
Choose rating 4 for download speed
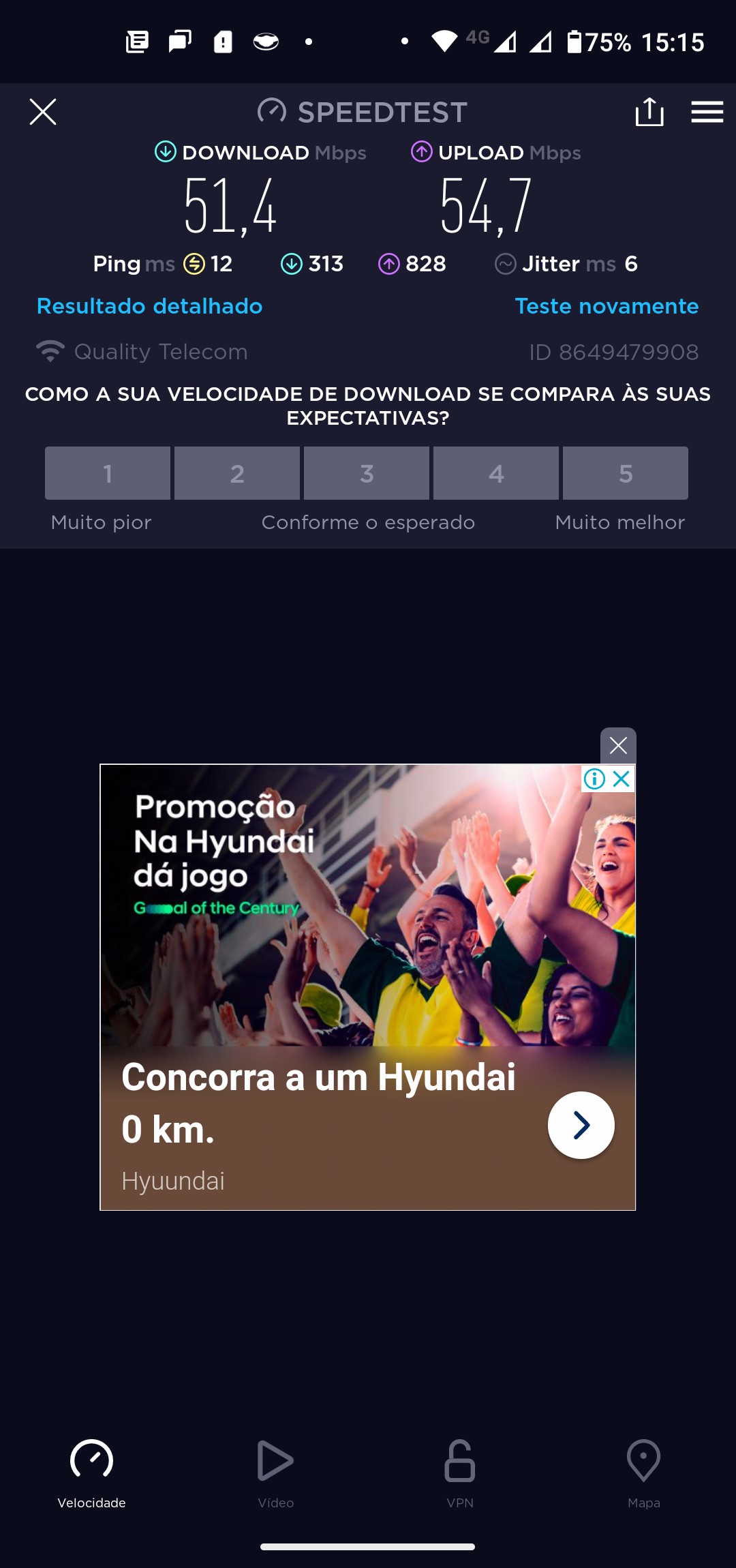[x=496, y=473]
